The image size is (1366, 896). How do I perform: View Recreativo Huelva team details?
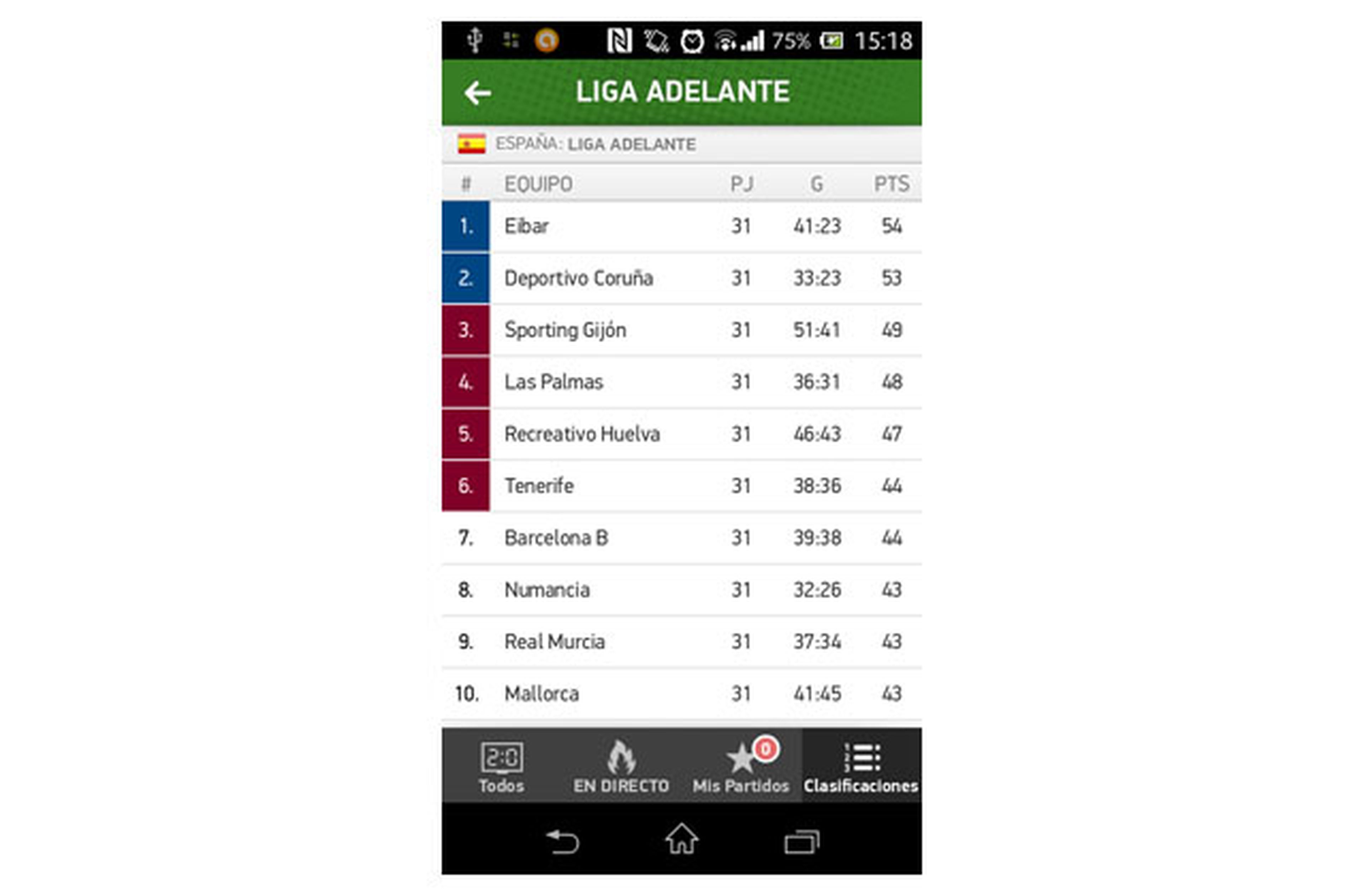tap(681, 434)
